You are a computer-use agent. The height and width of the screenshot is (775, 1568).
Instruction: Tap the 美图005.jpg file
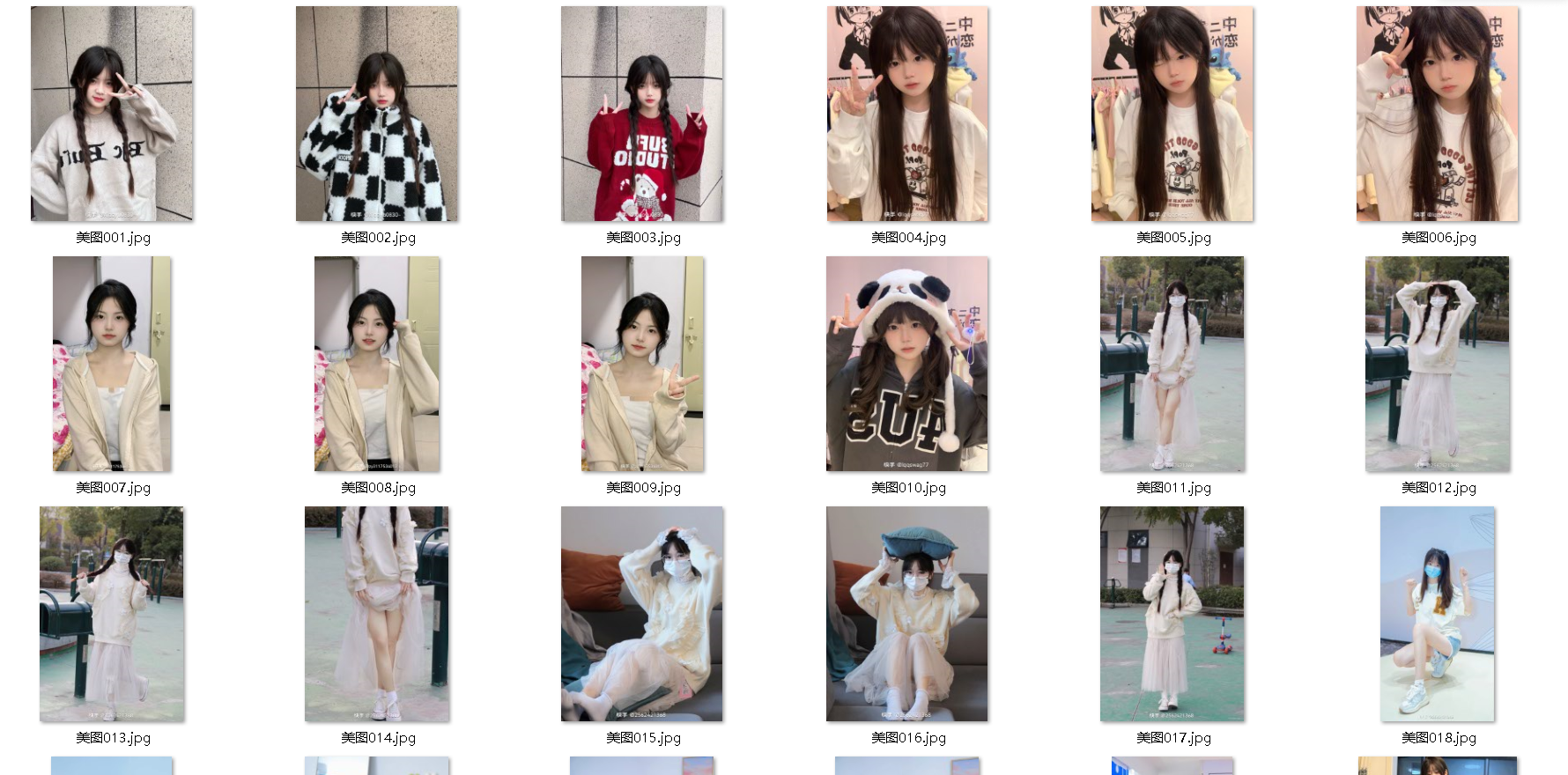1172,114
